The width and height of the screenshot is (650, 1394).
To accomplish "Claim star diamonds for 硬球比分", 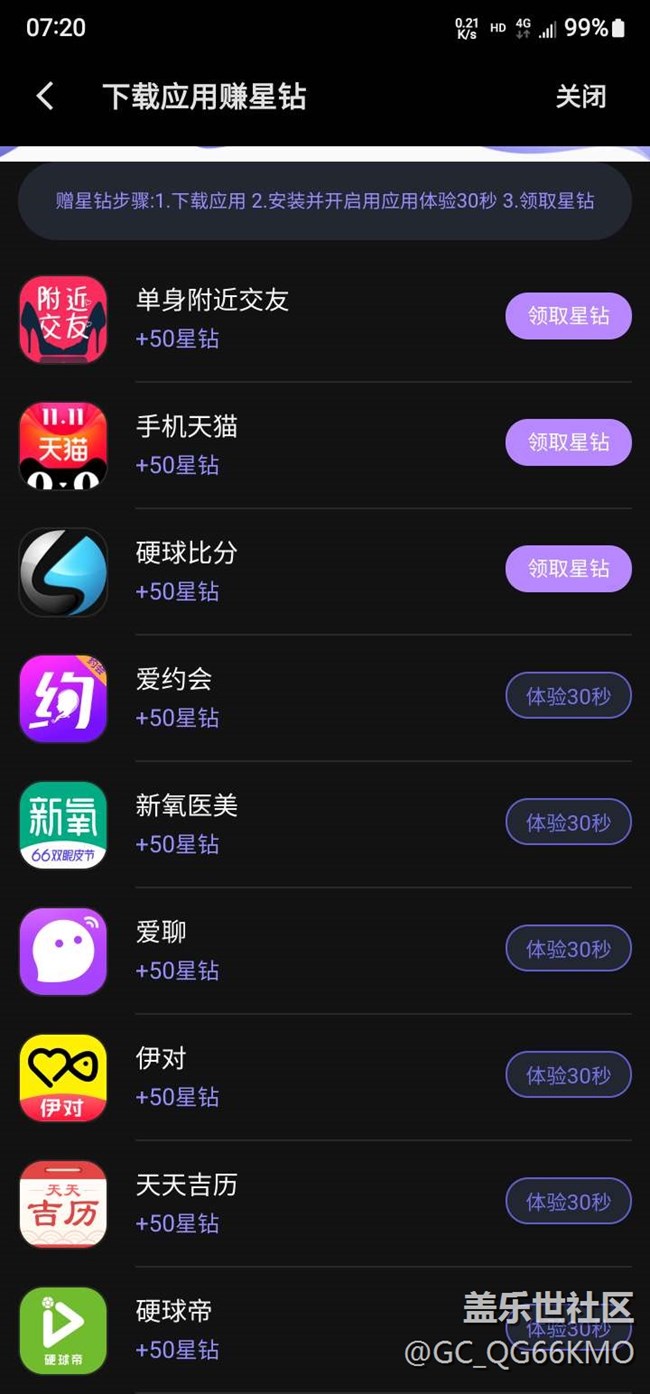I will pyautogui.click(x=568, y=569).
